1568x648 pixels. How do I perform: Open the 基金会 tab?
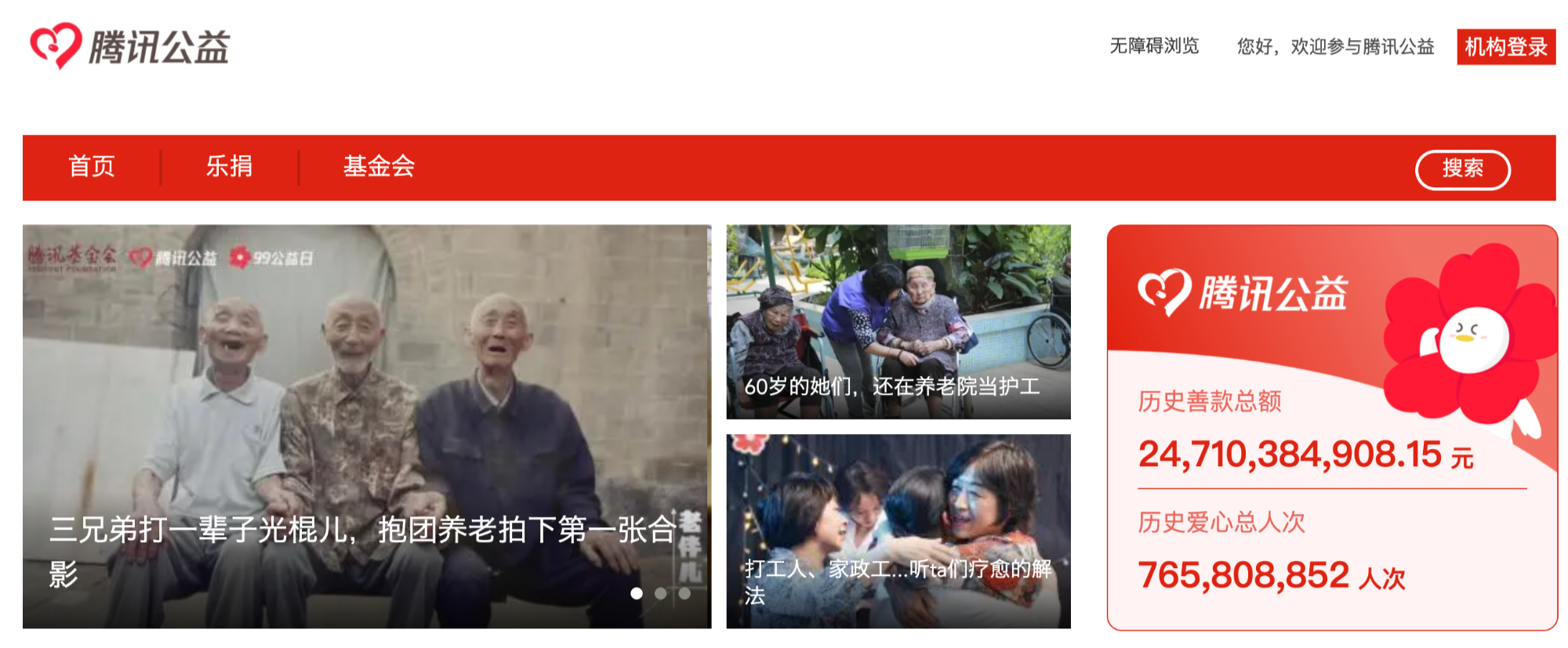coord(379,167)
